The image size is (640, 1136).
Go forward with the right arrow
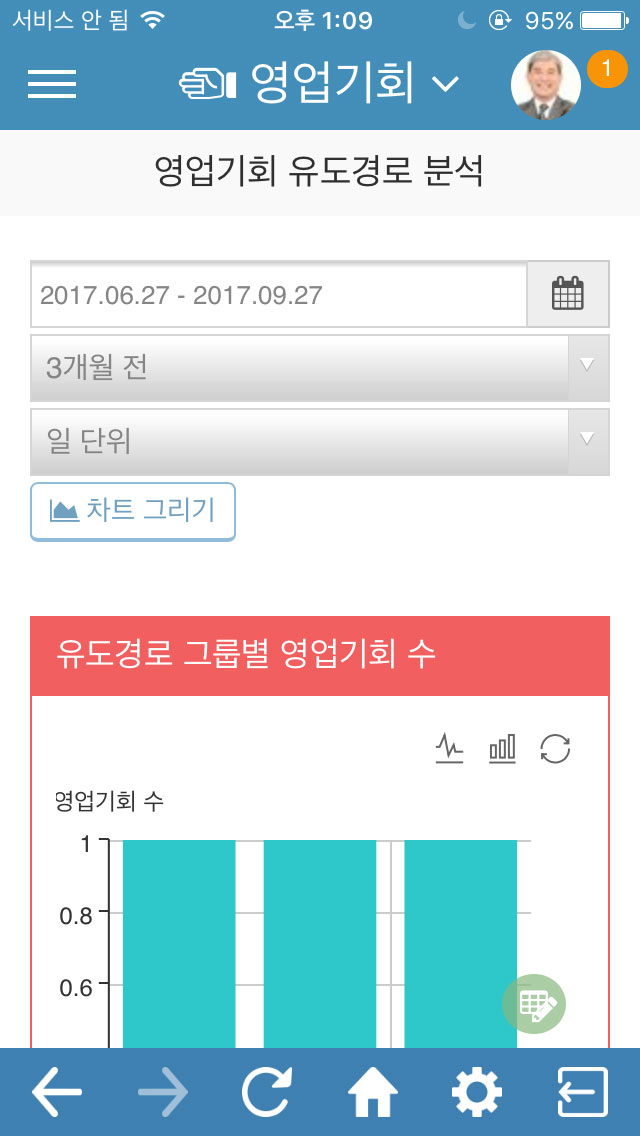(x=162, y=1091)
